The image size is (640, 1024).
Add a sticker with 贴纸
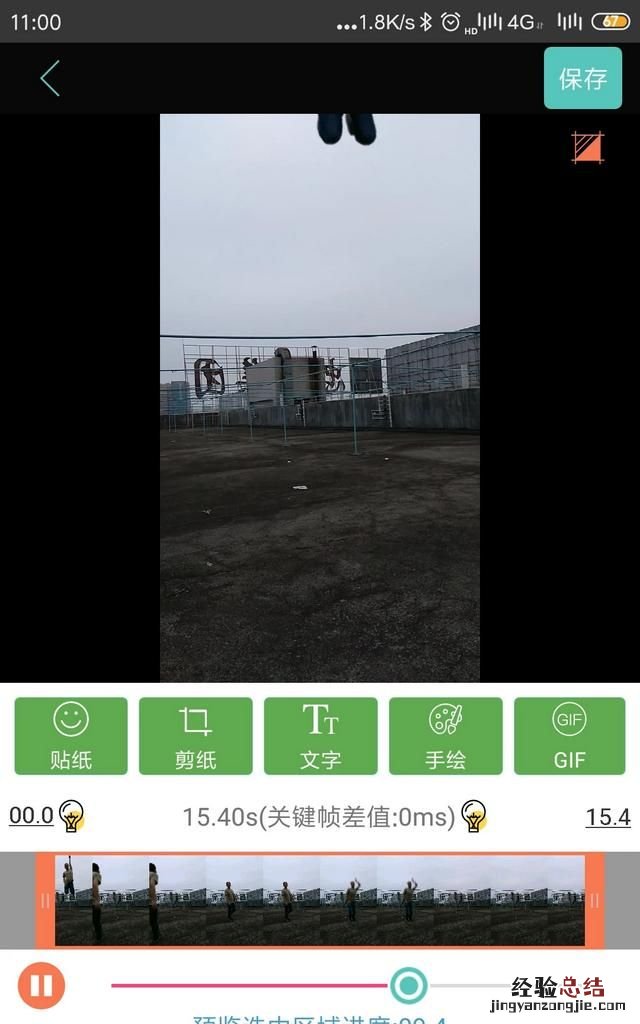tap(71, 736)
